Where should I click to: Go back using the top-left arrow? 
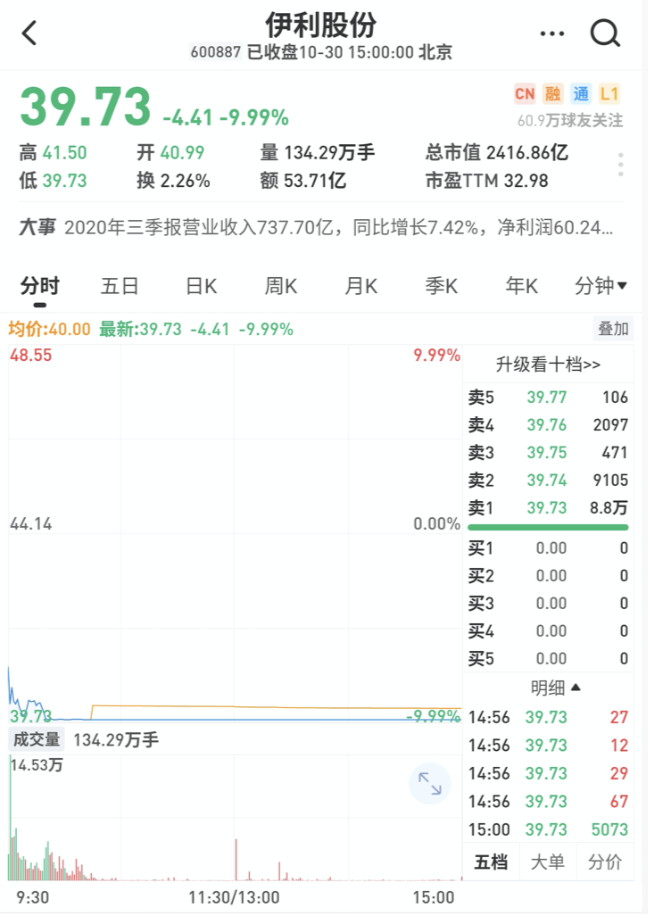[29, 34]
